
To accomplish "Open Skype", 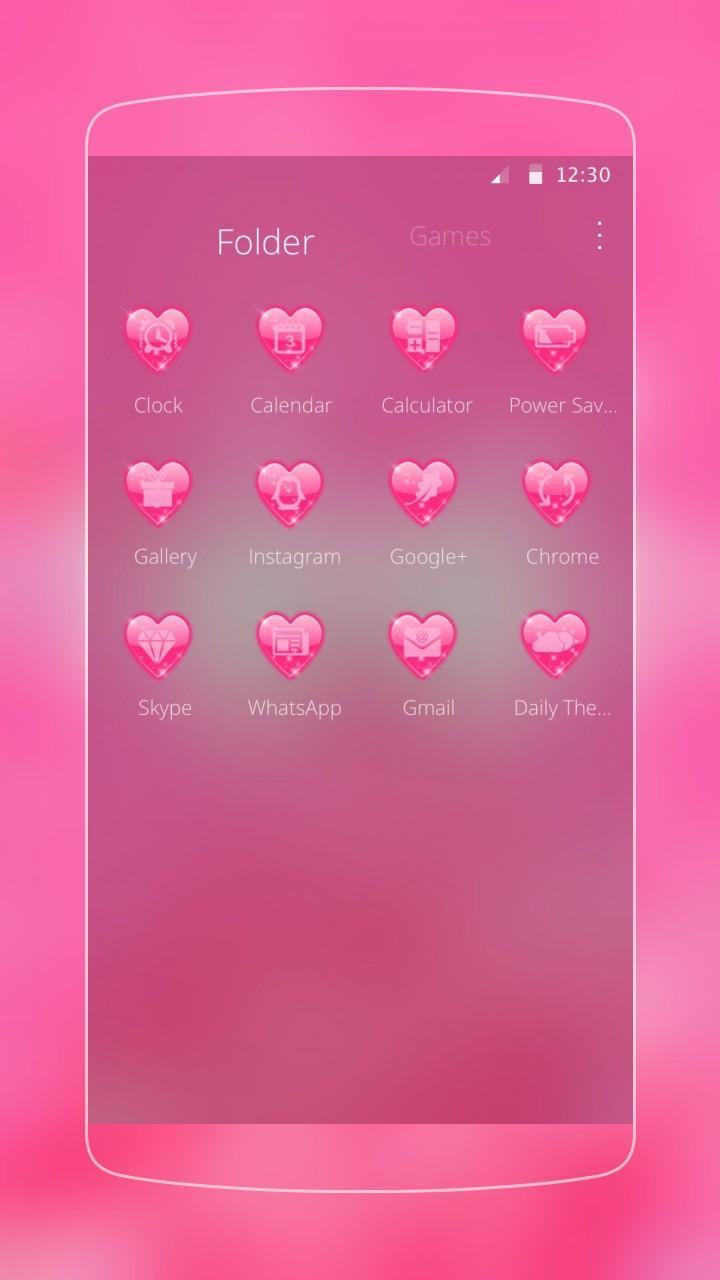I will pyautogui.click(x=157, y=643).
